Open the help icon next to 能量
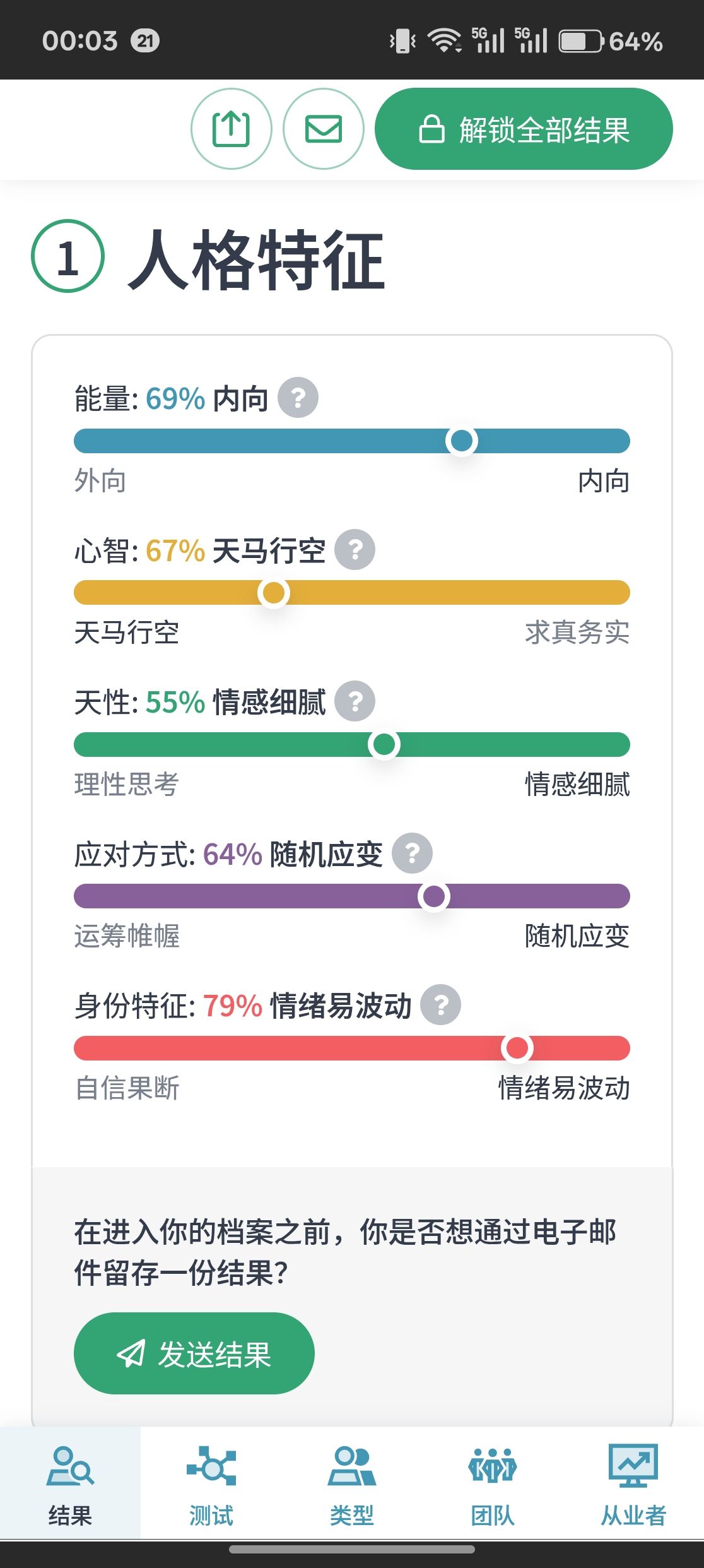The height and width of the screenshot is (1568, 704). pyautogui.click(x=298, y=398)
